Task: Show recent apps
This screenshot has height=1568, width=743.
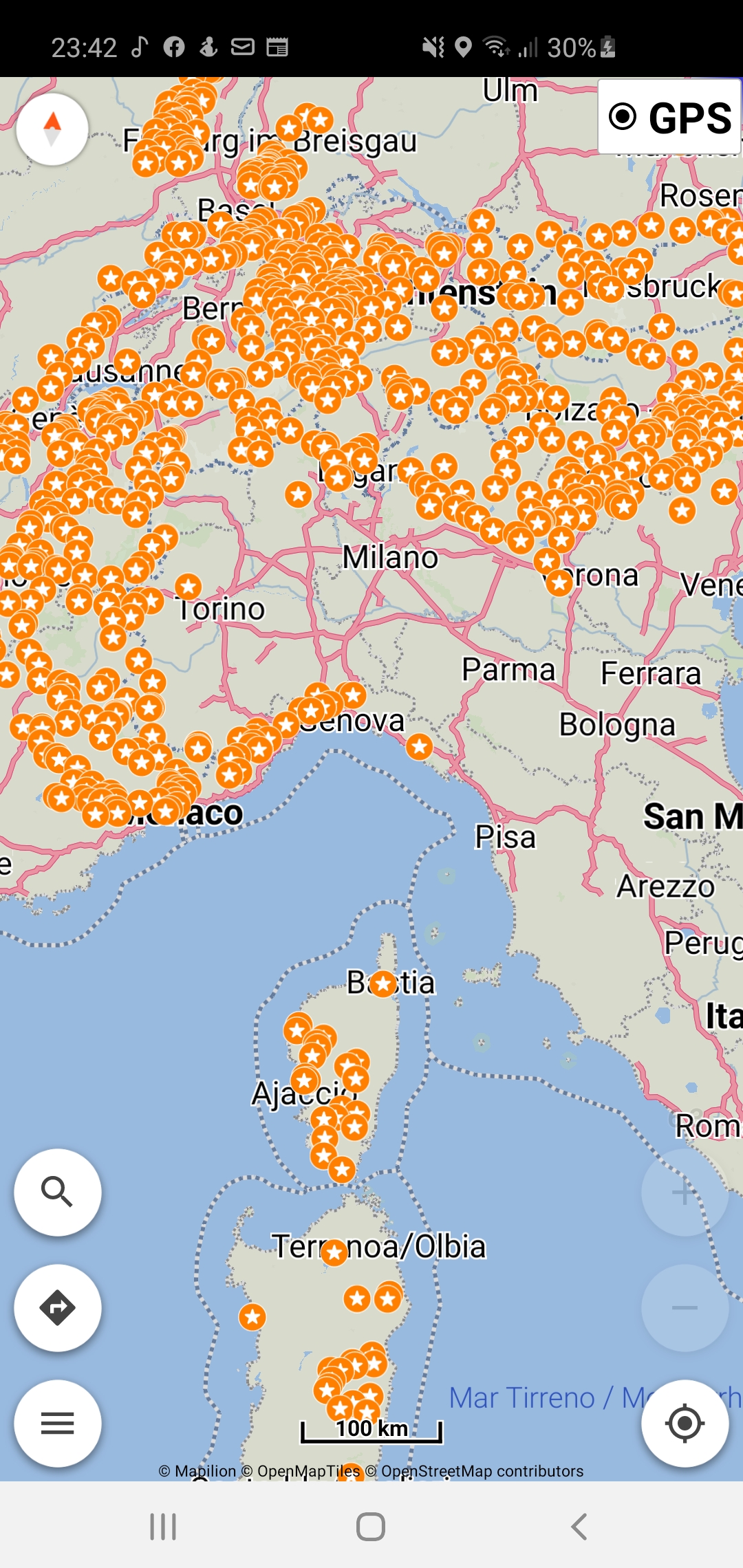Action: (164, 1527)
